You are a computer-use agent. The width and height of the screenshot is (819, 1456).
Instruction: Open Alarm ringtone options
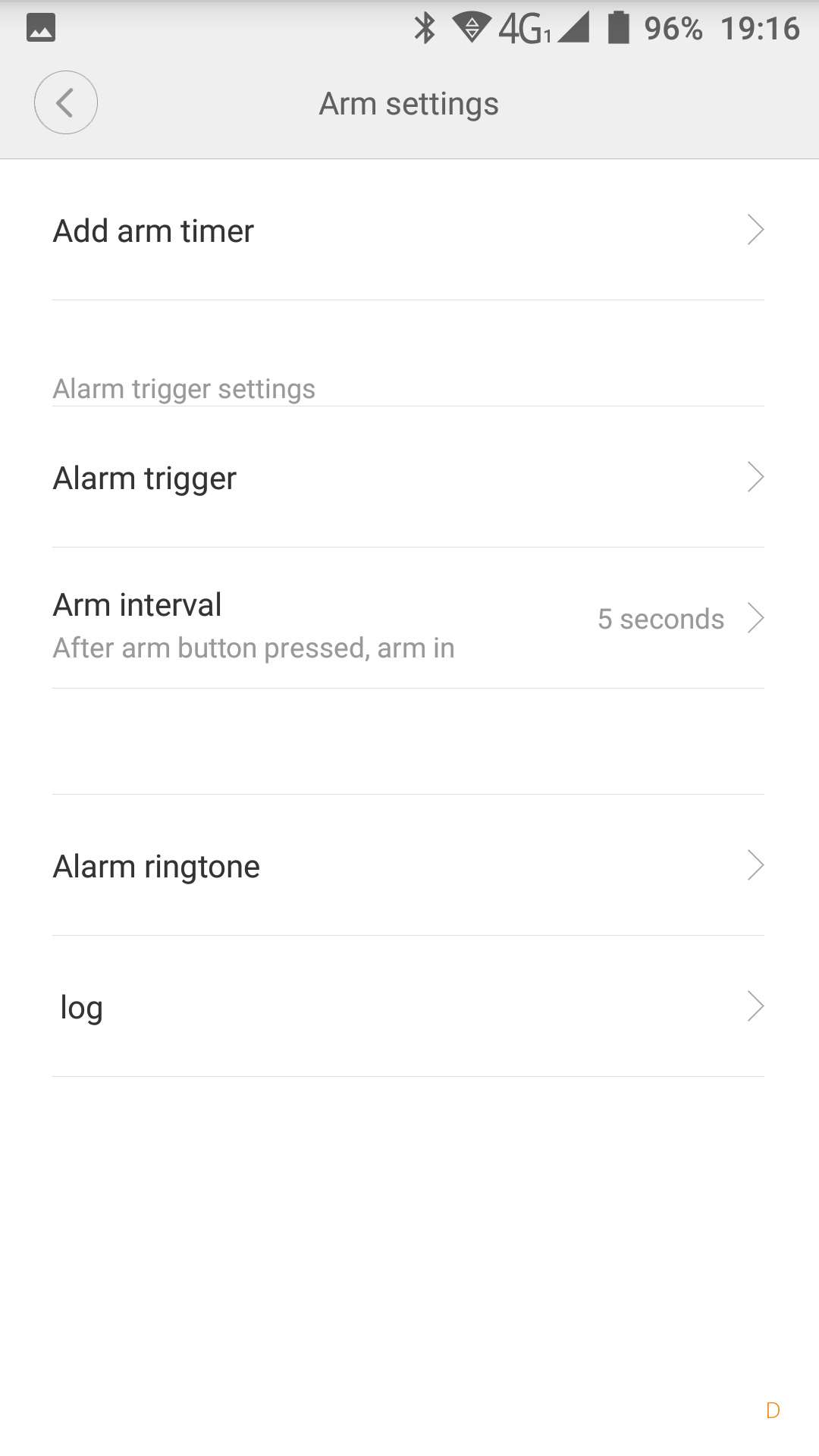point(408,866)
